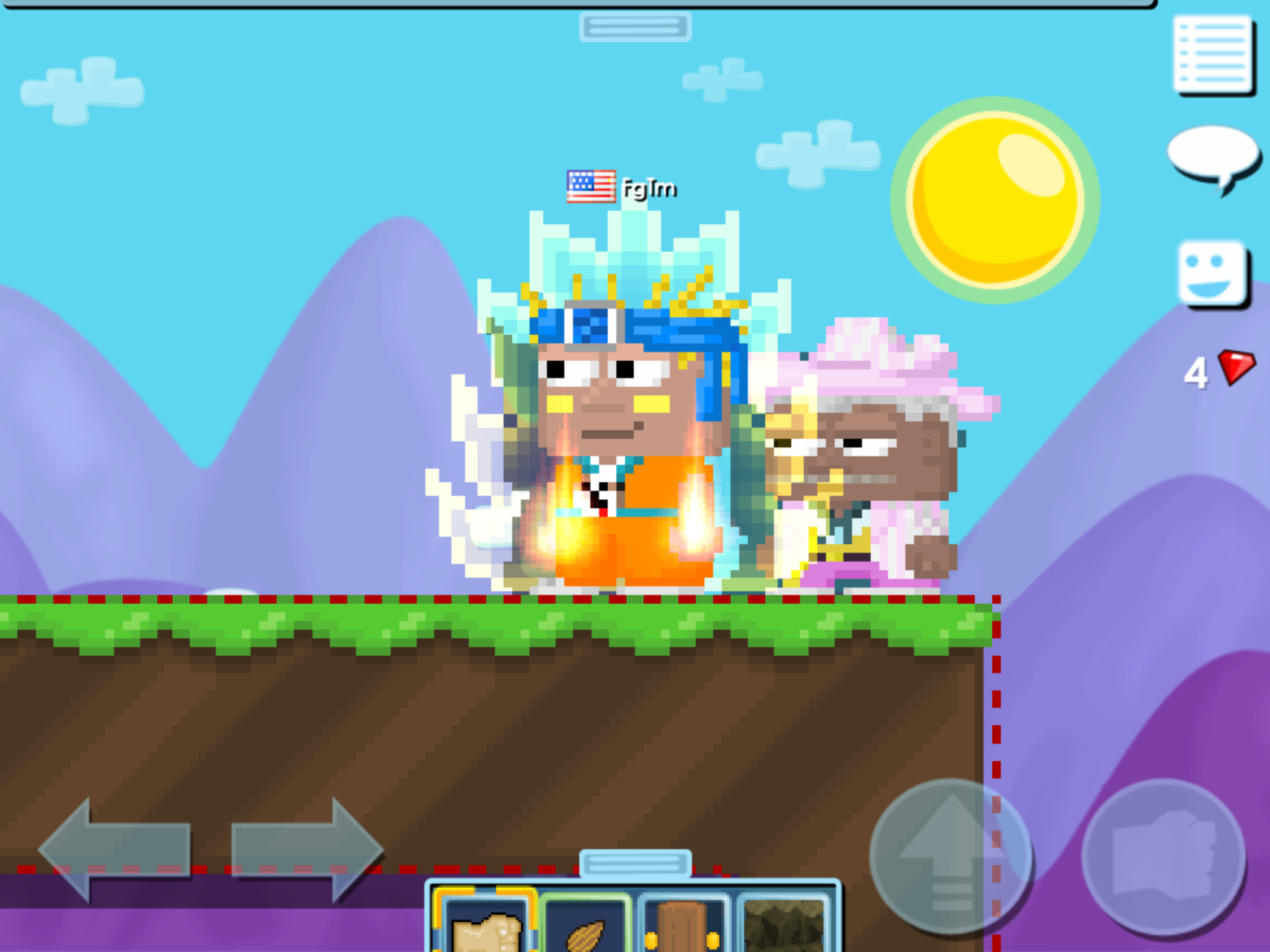Tap the move left arrow
1270x952 pixels.
point(115,849)
